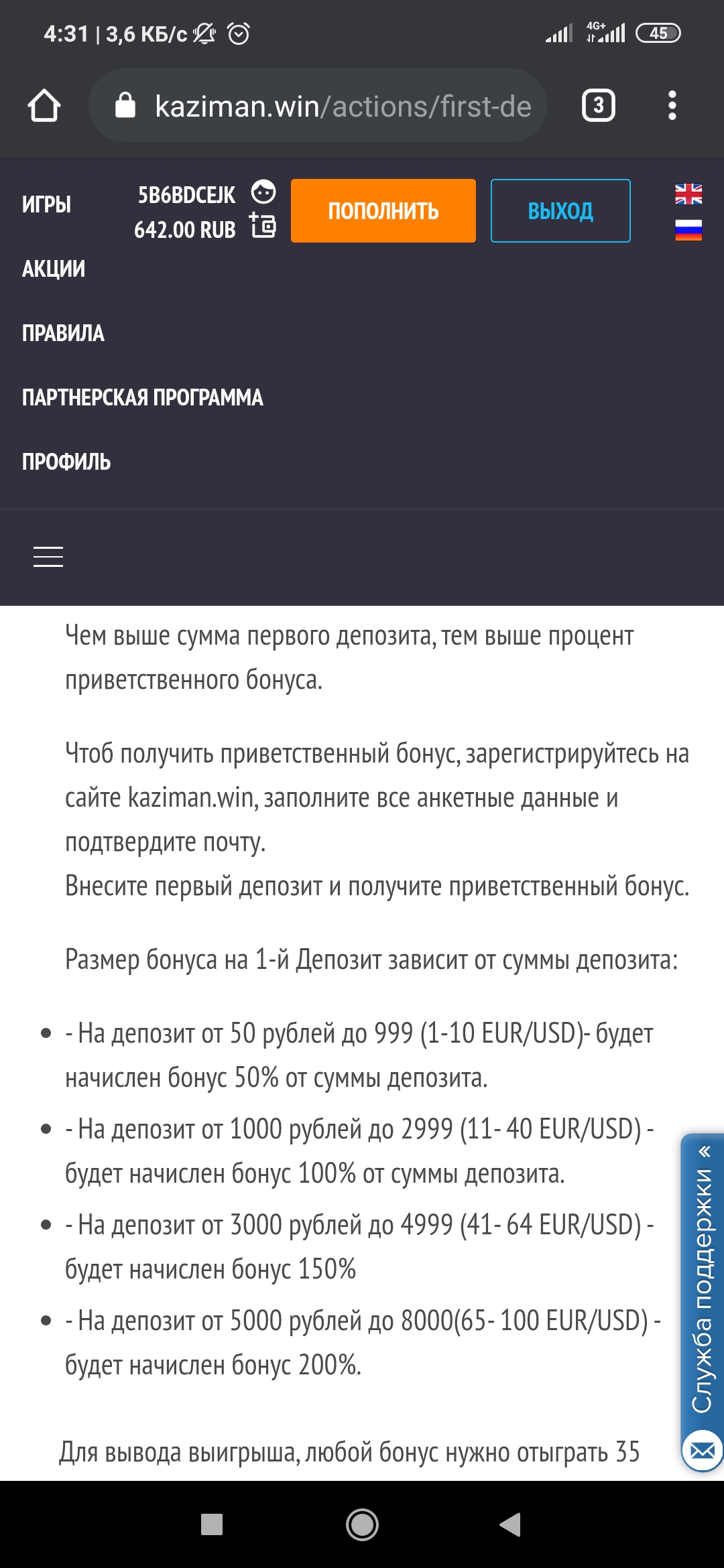The image size is (724, 1568).
Task: Select the Russian flag language
Action: pos(688,230)
